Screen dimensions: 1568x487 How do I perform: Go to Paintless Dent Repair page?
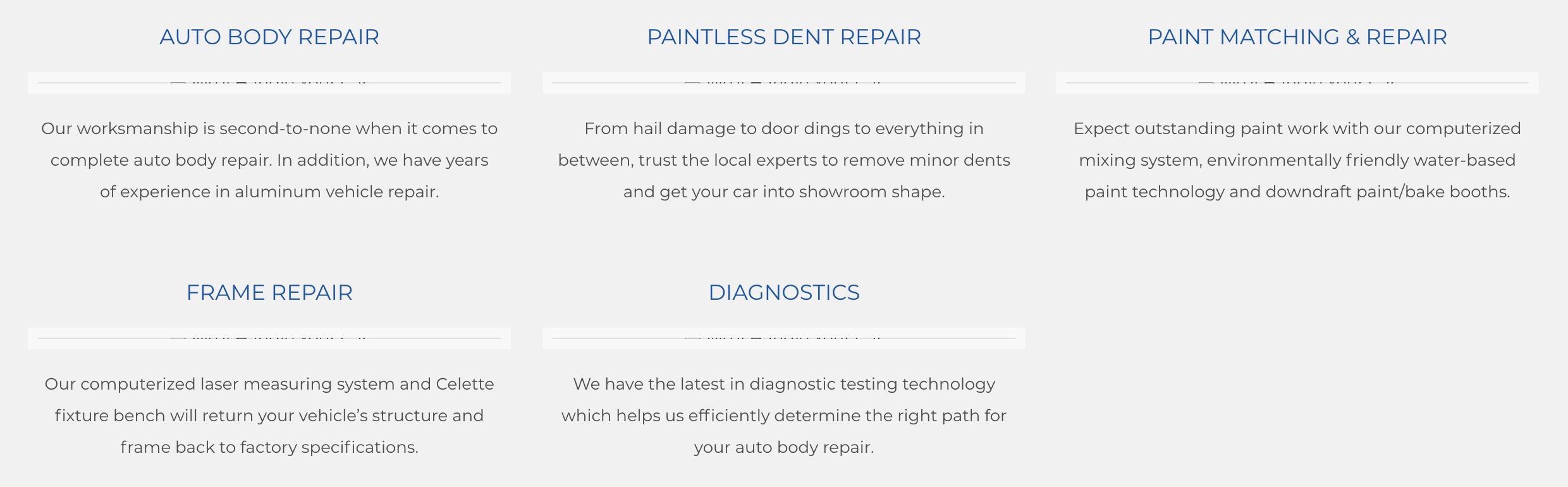(784, 37)
